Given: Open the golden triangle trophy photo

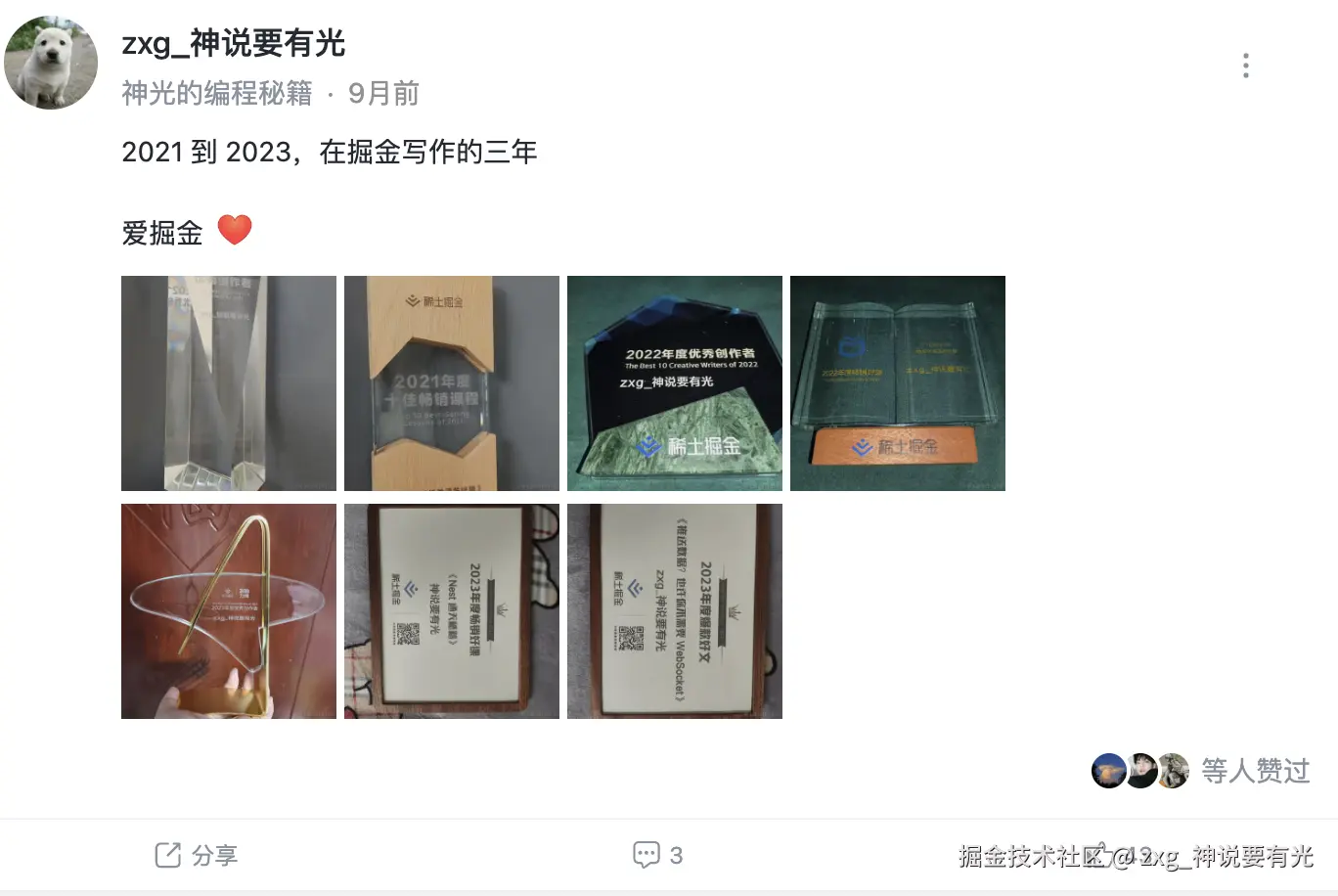Looking at the screenshot, I should [229, 611].
